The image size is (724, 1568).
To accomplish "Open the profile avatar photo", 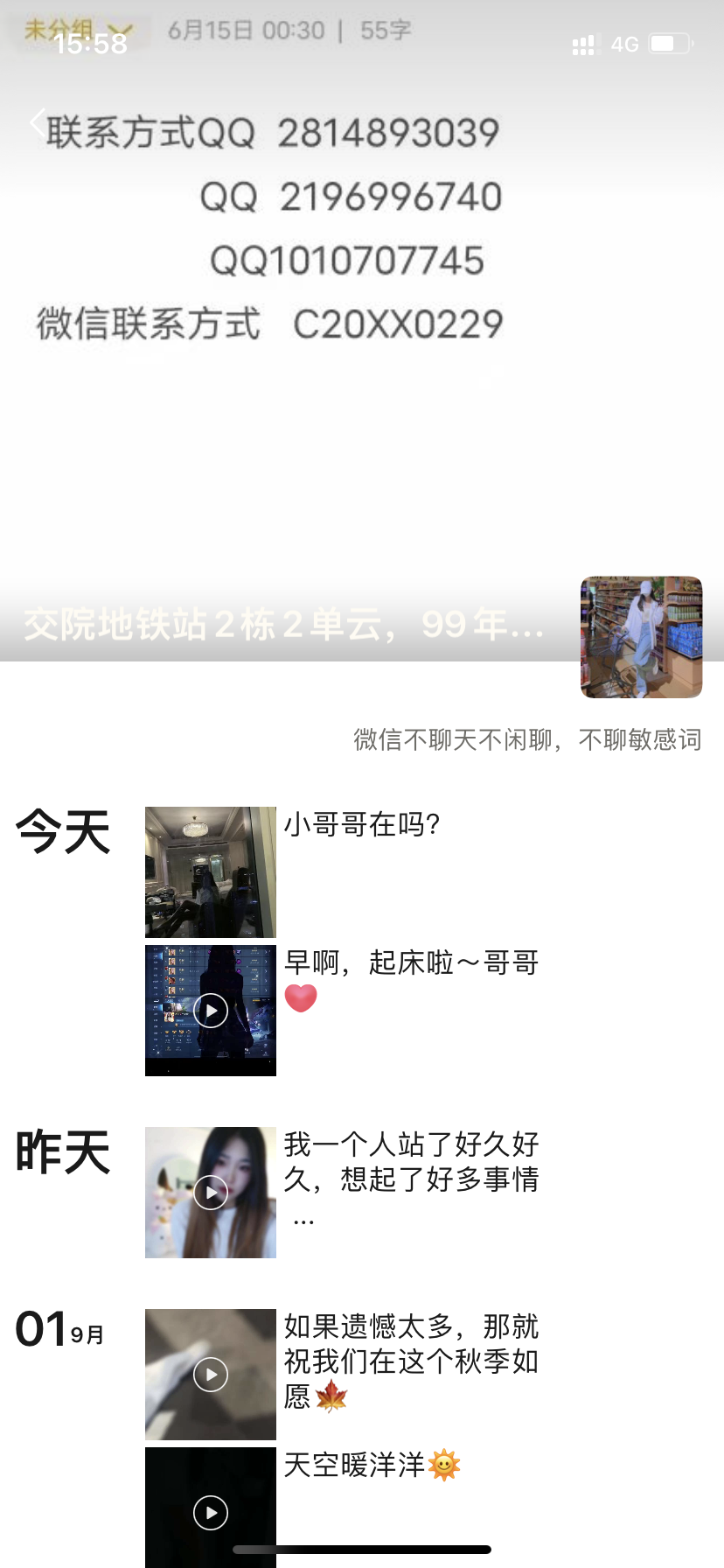I will click(x=641, y=637).
